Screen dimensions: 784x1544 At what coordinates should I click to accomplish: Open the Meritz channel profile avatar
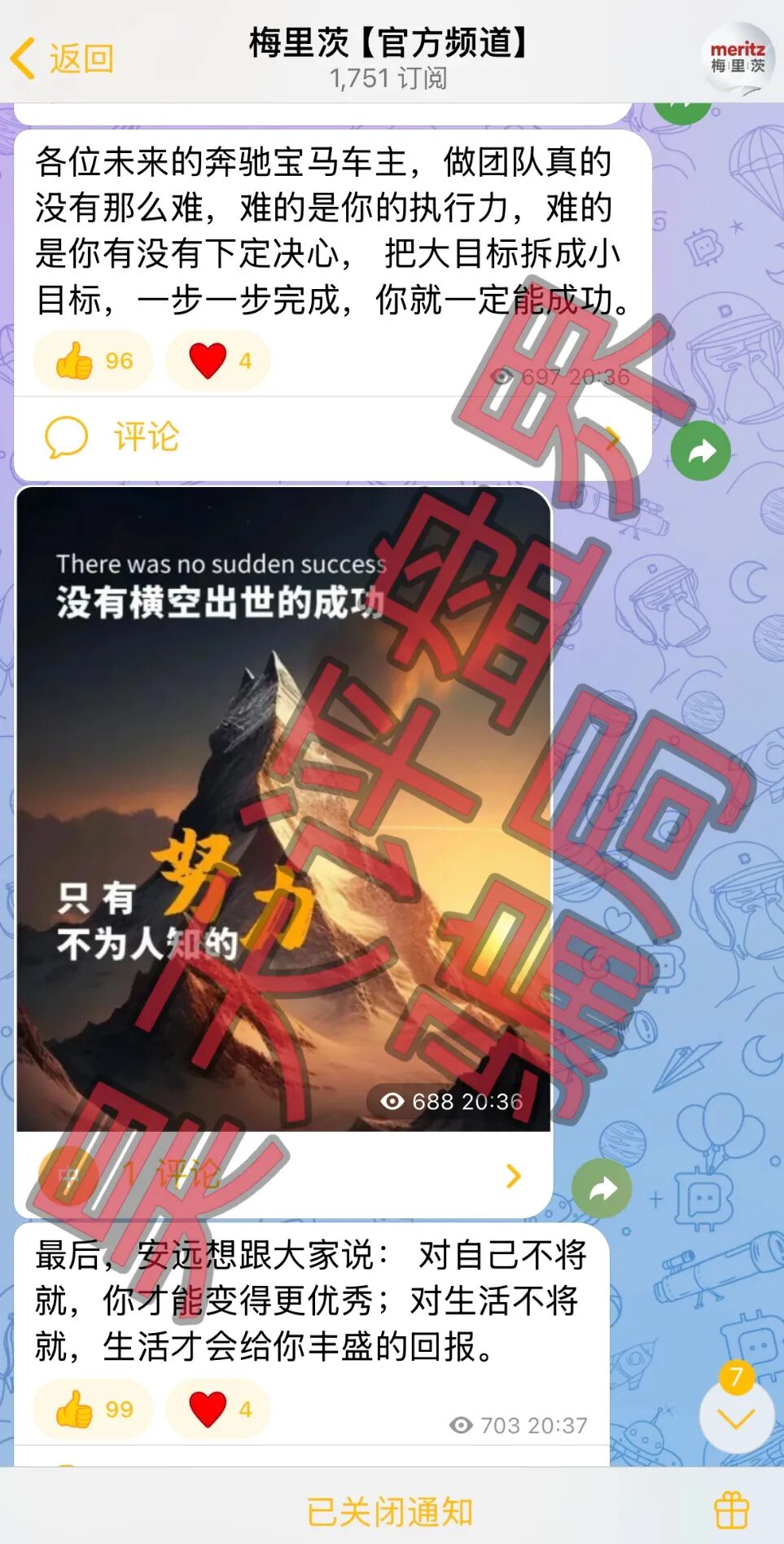pyautogui.click(x=737, y=59)
